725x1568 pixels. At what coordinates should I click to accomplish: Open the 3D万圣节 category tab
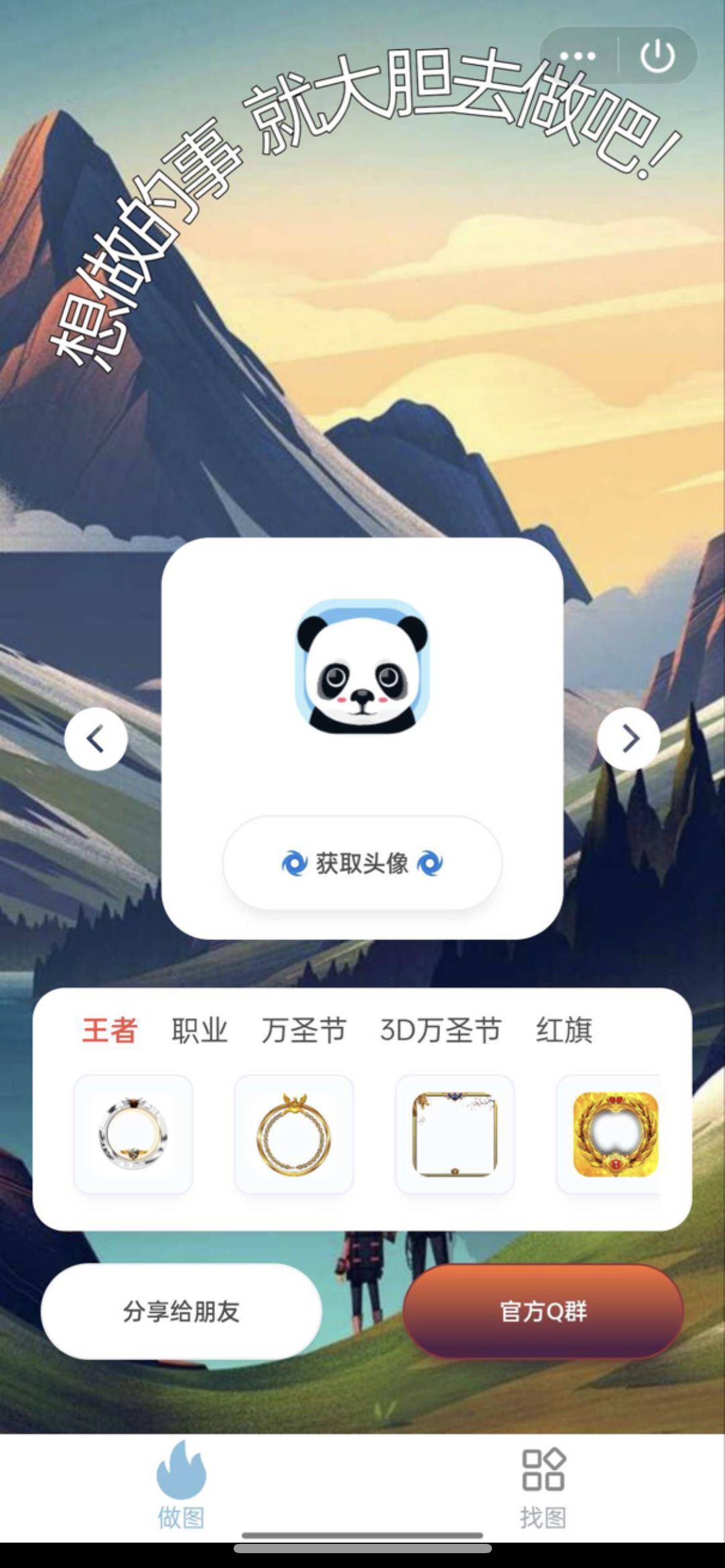[x=440, y=1030]
